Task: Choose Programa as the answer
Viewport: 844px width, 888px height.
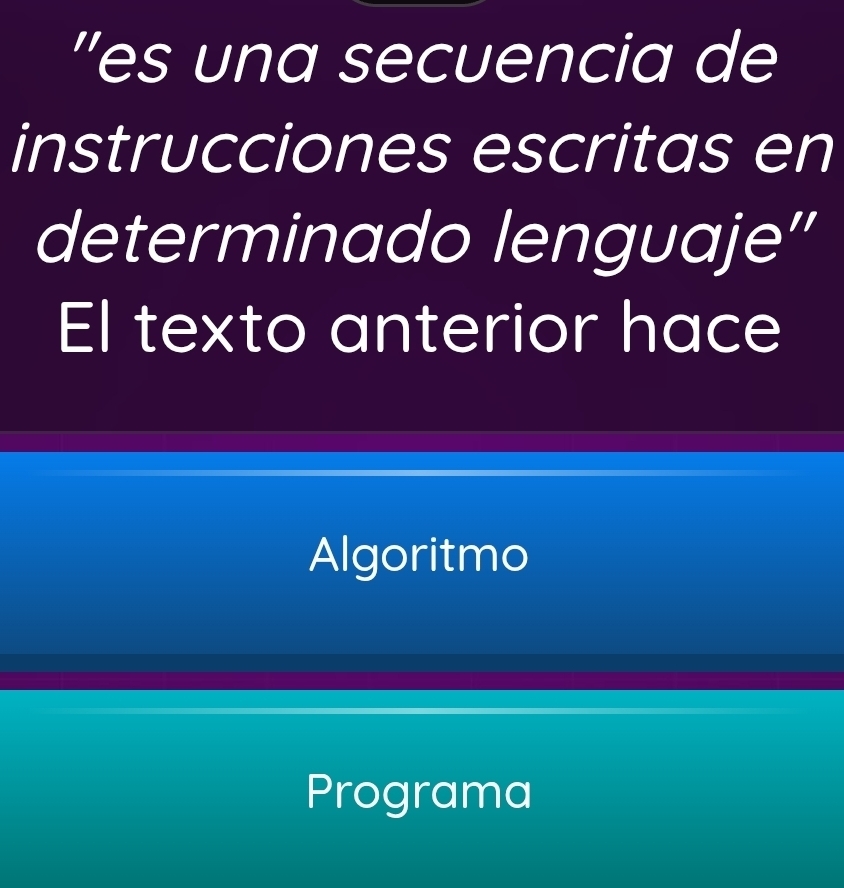Action: tap(420, 792)
